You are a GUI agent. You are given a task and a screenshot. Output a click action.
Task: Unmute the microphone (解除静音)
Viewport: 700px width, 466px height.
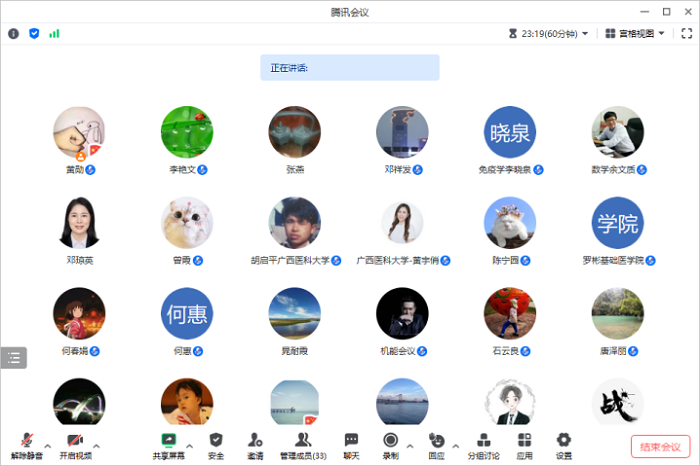[26, 444]
